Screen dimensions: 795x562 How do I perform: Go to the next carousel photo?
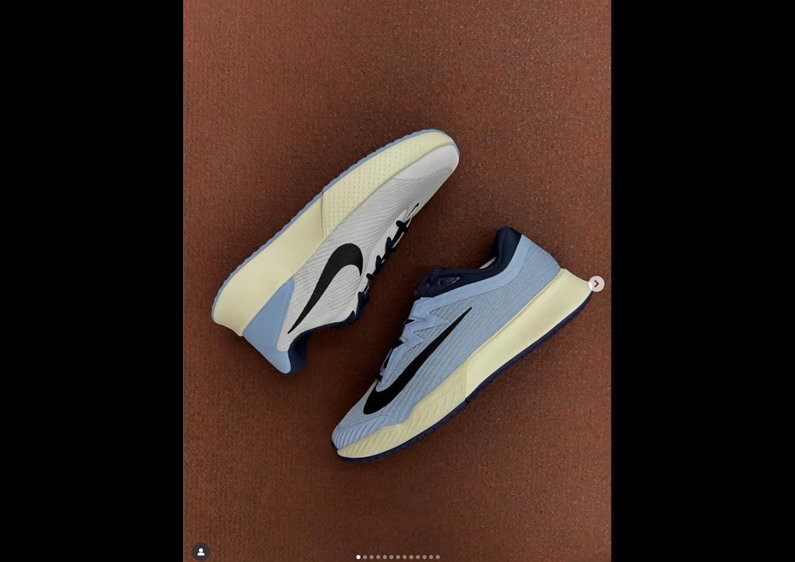pyautogui.click(x=596, y=284)
